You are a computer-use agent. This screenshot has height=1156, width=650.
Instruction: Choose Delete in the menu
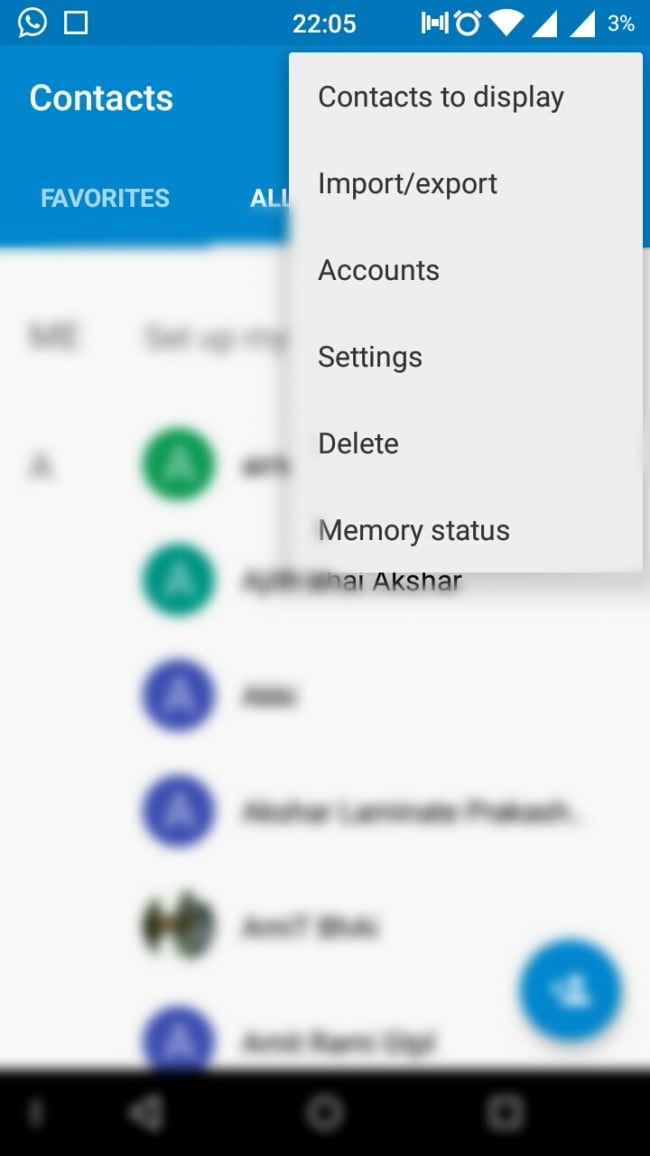[x=358, y=444]
